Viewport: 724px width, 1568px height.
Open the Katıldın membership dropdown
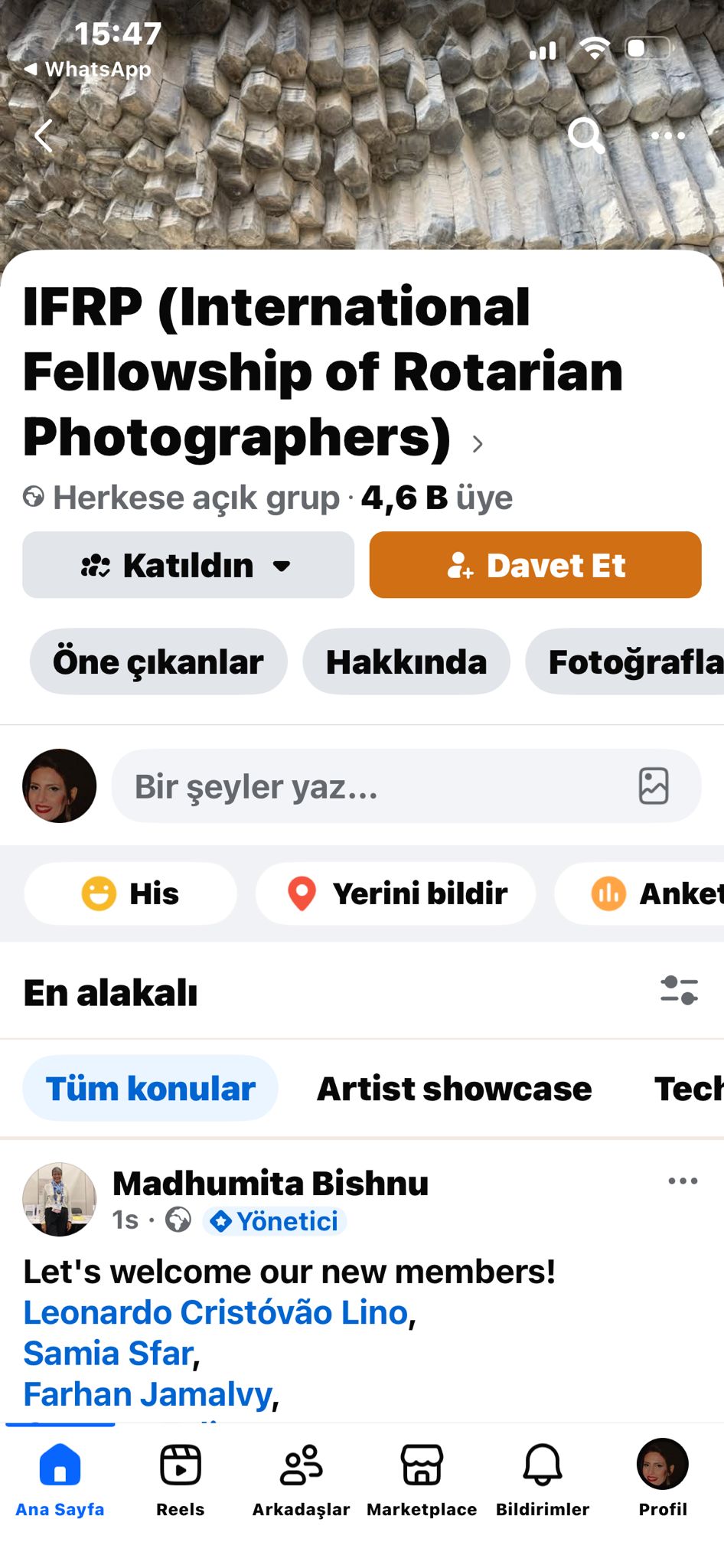pos(188,566)
